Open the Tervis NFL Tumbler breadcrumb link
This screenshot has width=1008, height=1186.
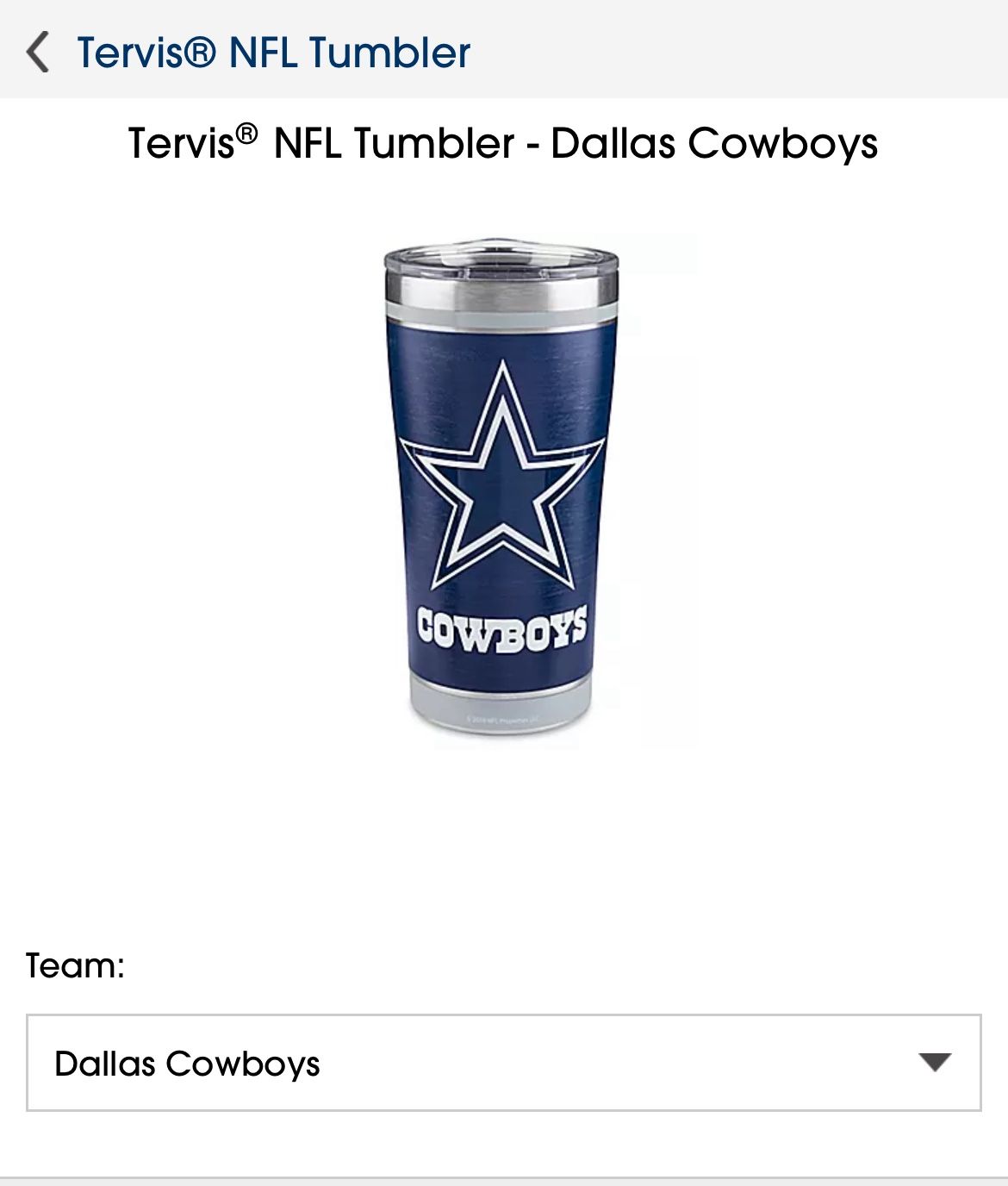273,53
